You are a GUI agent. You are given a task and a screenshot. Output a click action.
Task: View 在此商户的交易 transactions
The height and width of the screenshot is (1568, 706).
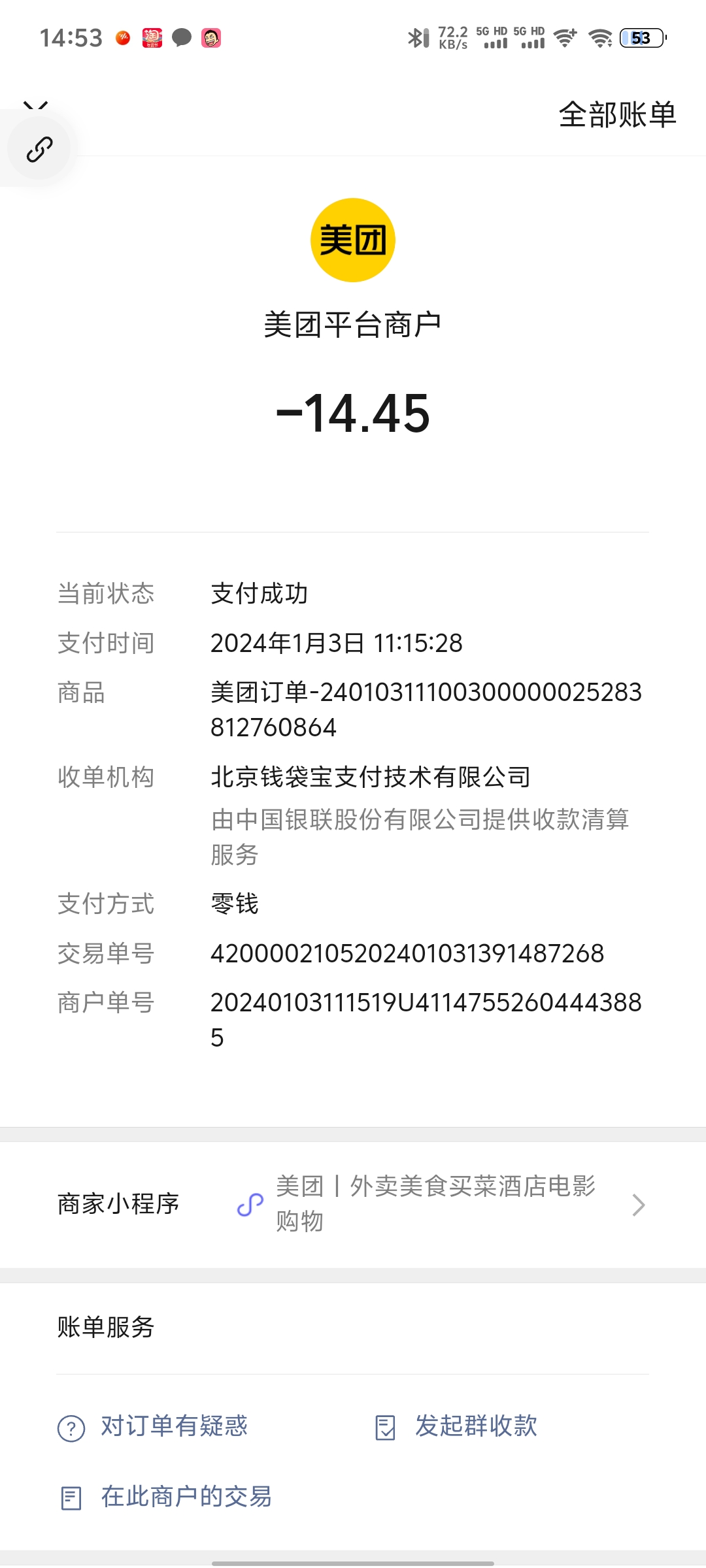[x=167, y=1497]
